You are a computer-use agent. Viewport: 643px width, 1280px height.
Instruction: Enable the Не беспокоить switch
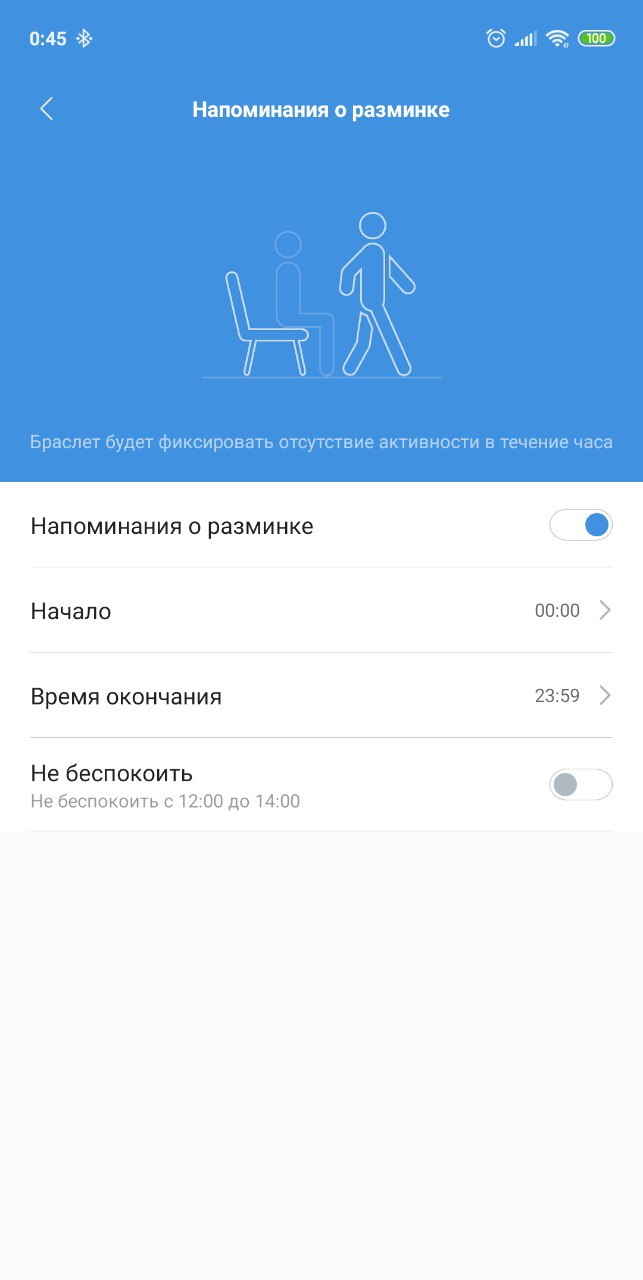point(580,785)
